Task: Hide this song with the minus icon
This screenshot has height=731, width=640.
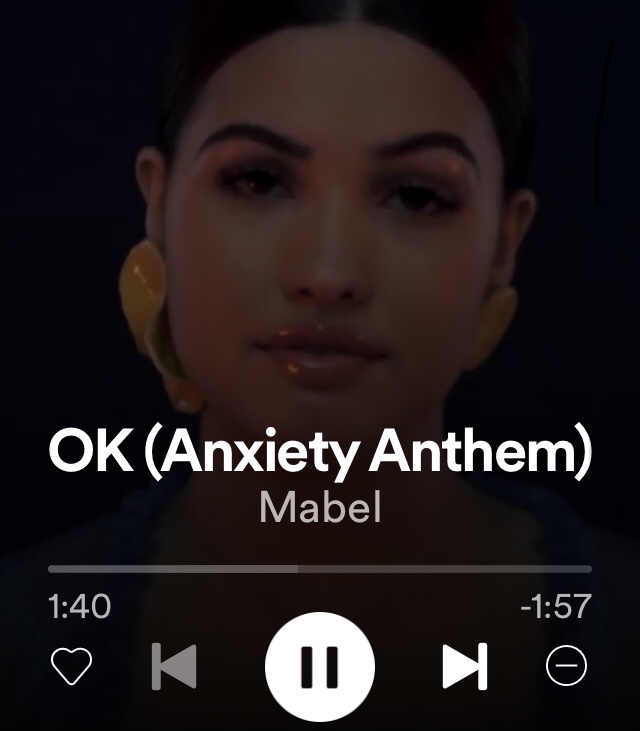Action: coord(566,667)
